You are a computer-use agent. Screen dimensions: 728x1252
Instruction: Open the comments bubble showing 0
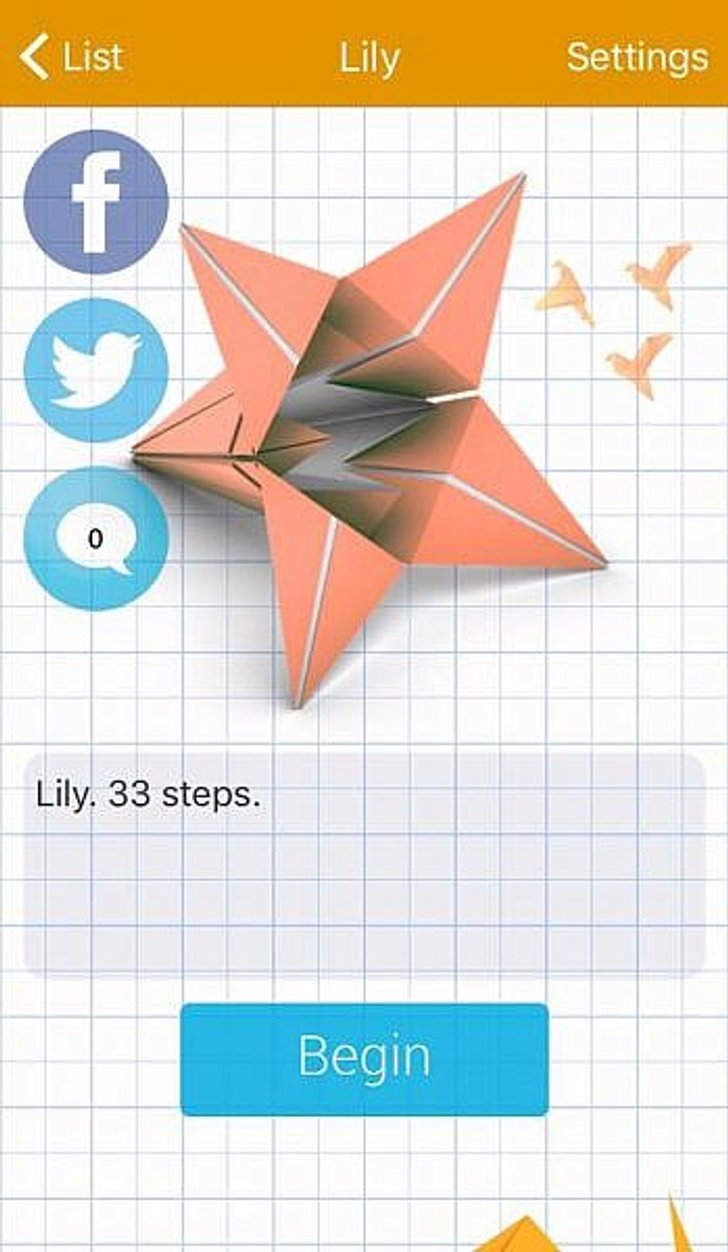pos(96,539)
